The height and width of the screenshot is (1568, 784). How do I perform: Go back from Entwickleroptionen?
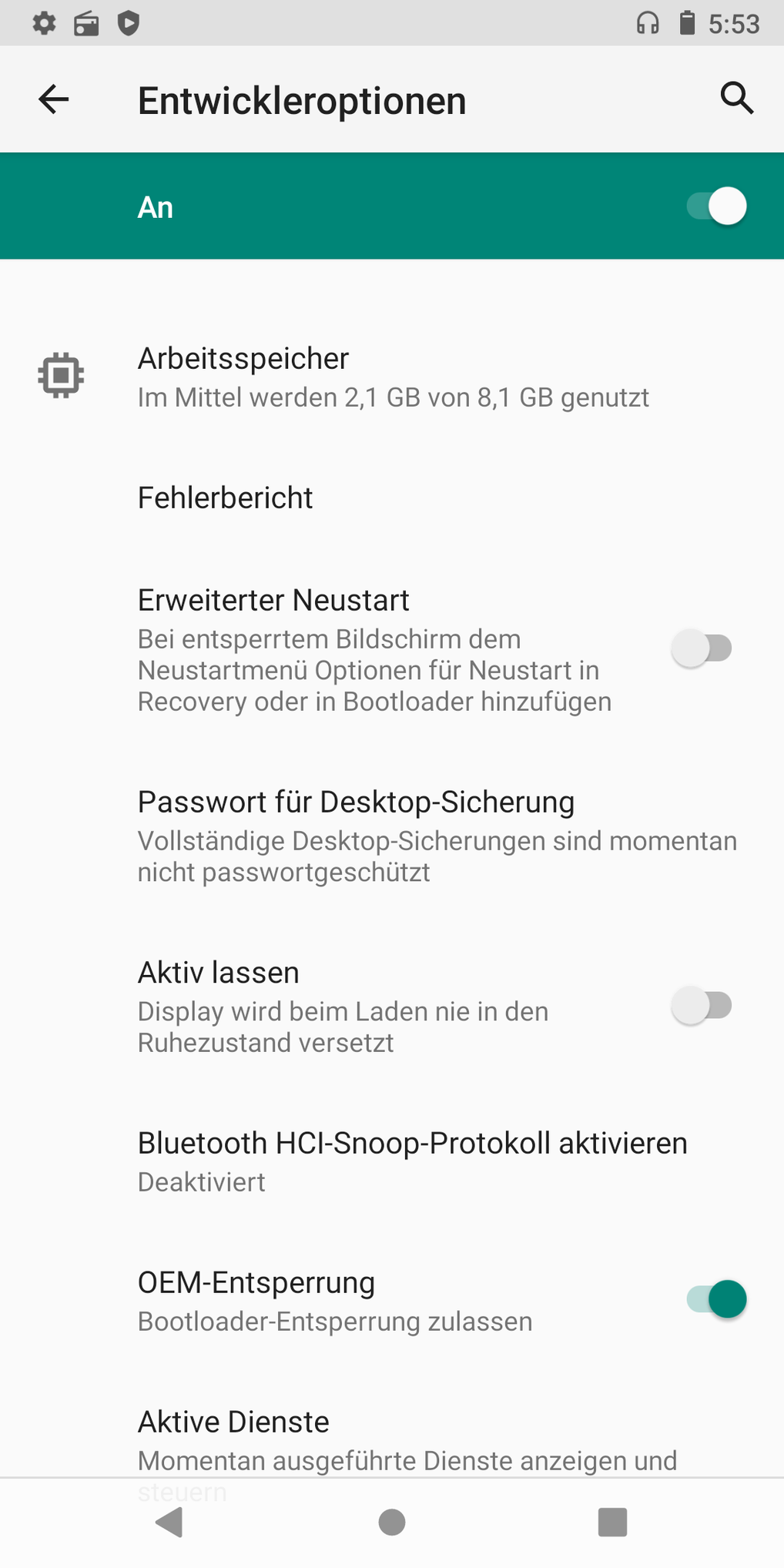pos(54,99)
